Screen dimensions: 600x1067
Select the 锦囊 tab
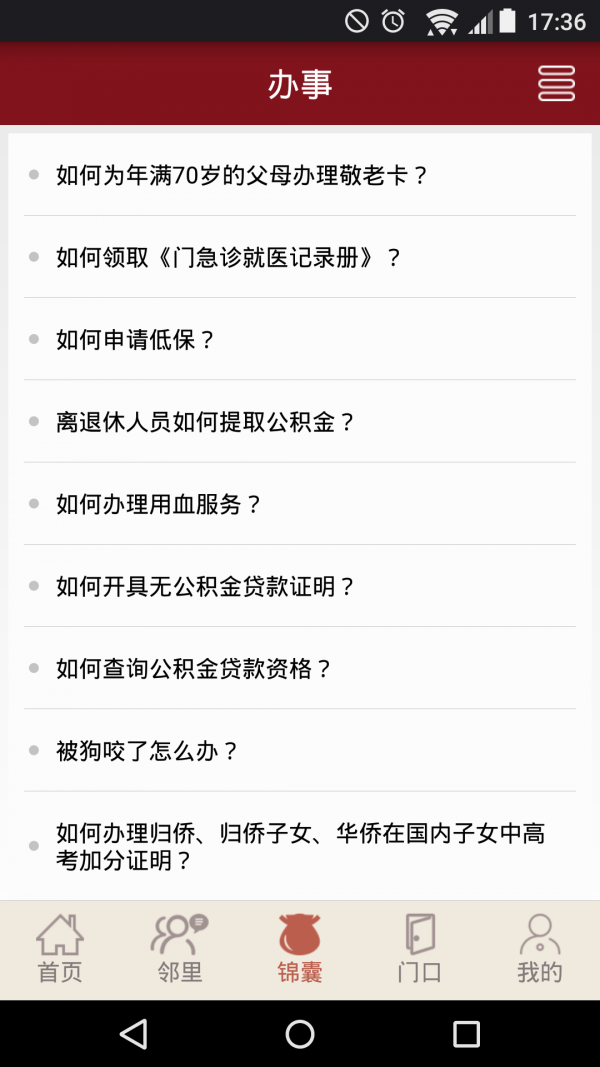(300, 949)
